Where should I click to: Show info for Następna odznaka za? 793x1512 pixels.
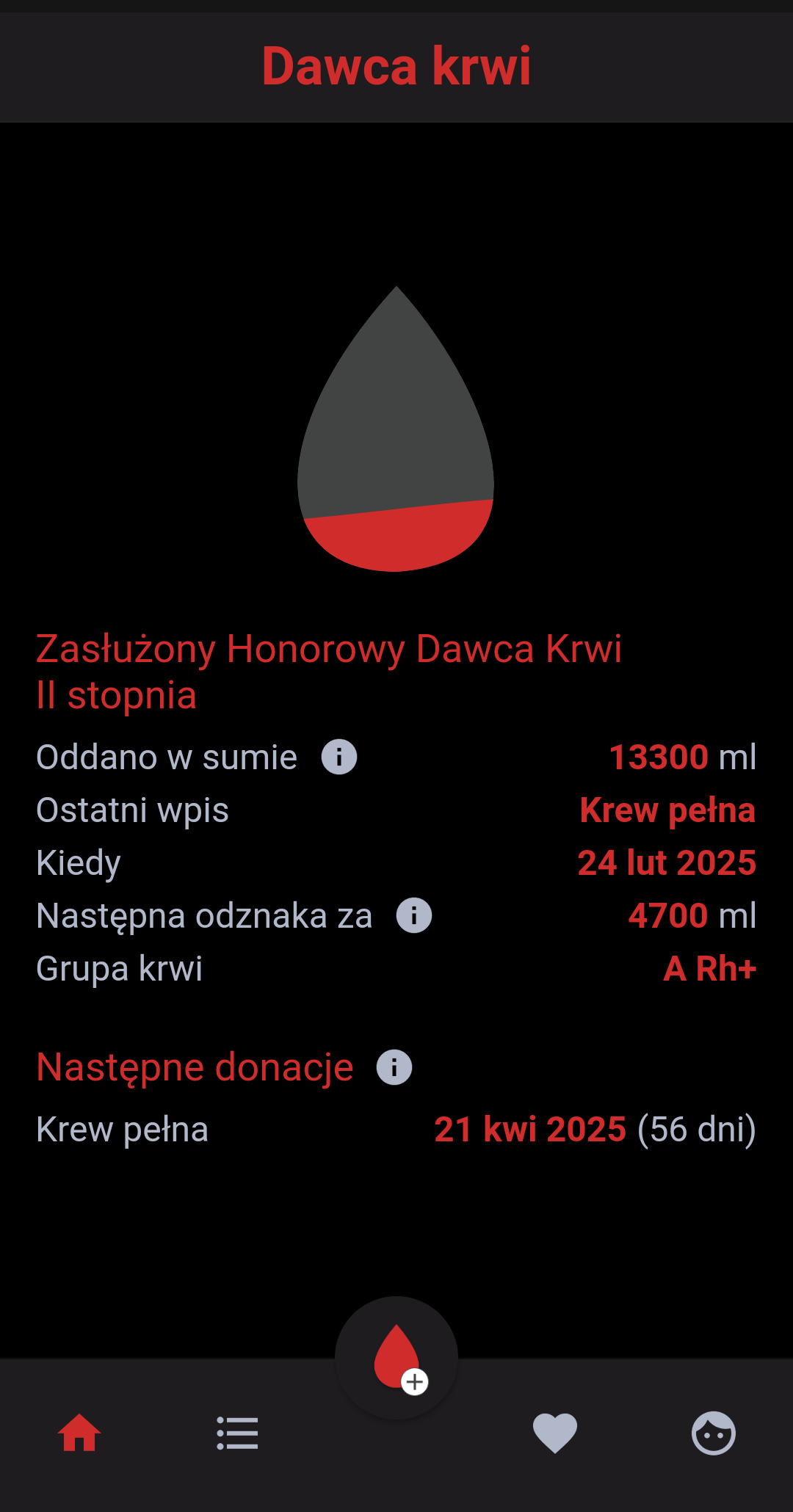[x=414, y=915]
